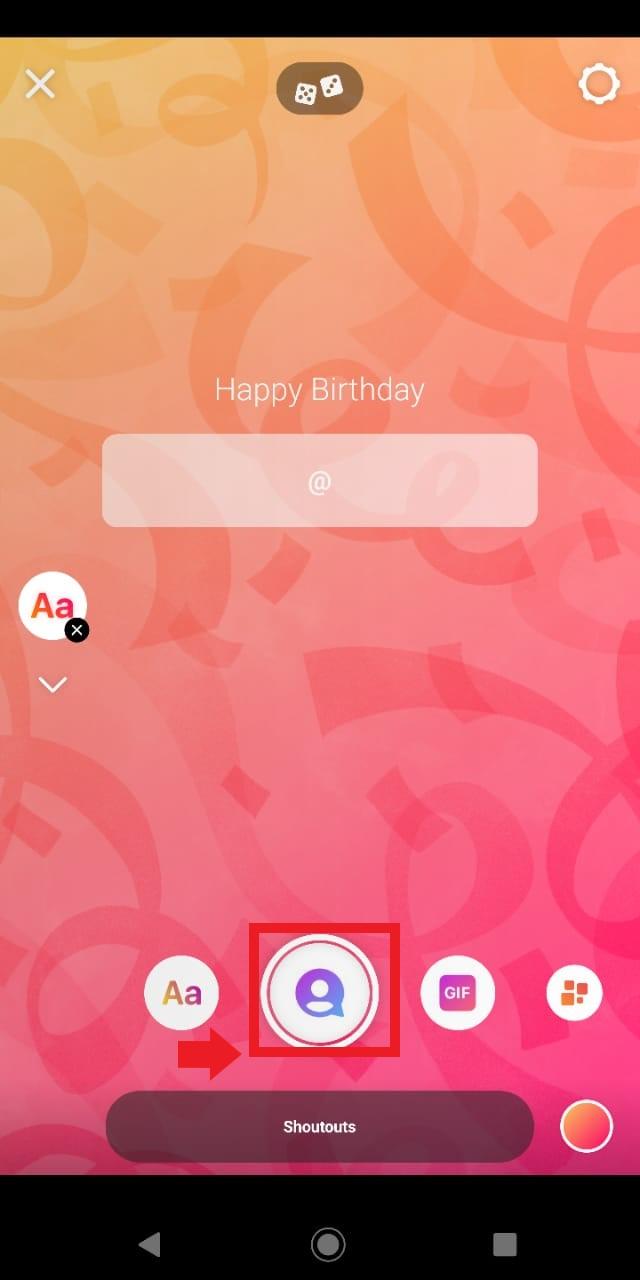Change the background color circle
Viewport: 640px width, 1280px height.
pyautogui.click(x=586, y=1126)
